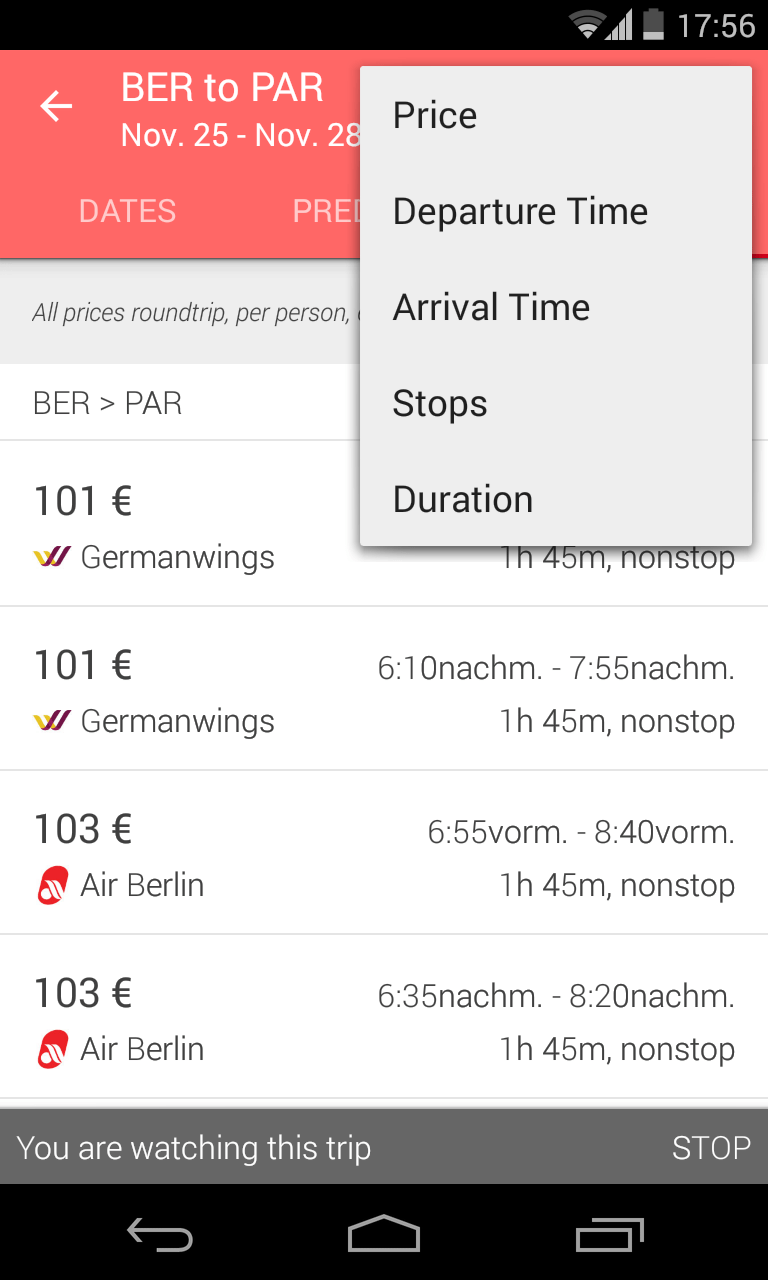Switch to the DATES tab
Screen dimensions: 768x1280
tap(127, 211)
